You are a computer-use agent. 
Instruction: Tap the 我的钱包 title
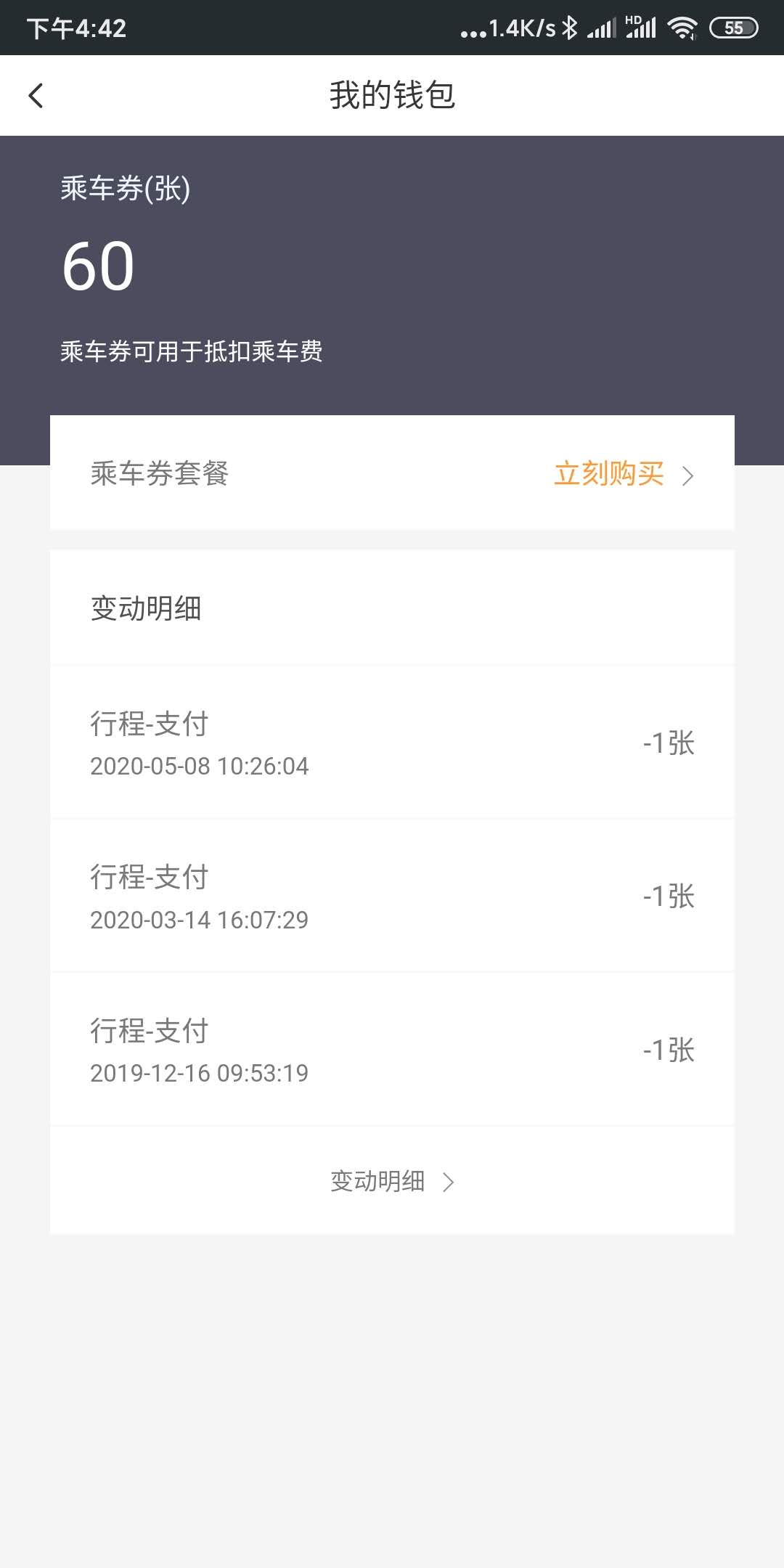(x=392, y=94)
